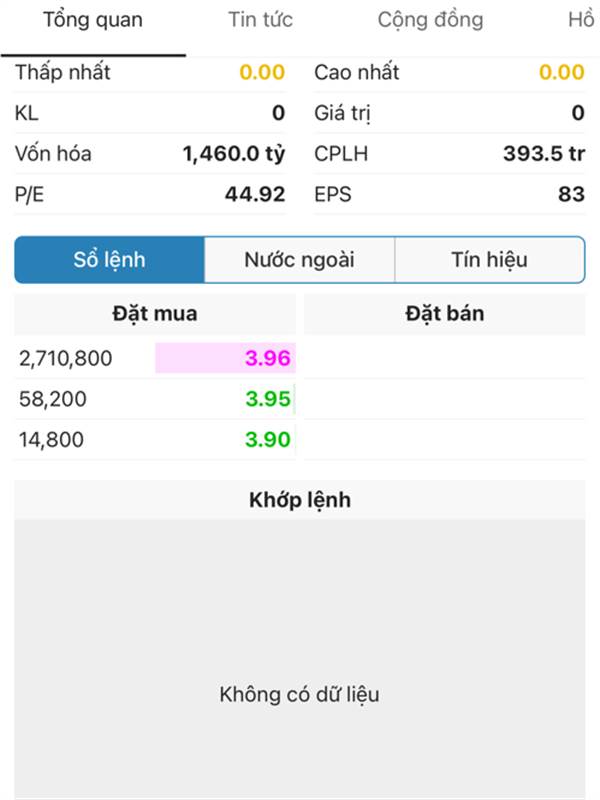600x800 pixels.
Task: Open the Cộng đồng tab
Action: (x=430, y=20)
